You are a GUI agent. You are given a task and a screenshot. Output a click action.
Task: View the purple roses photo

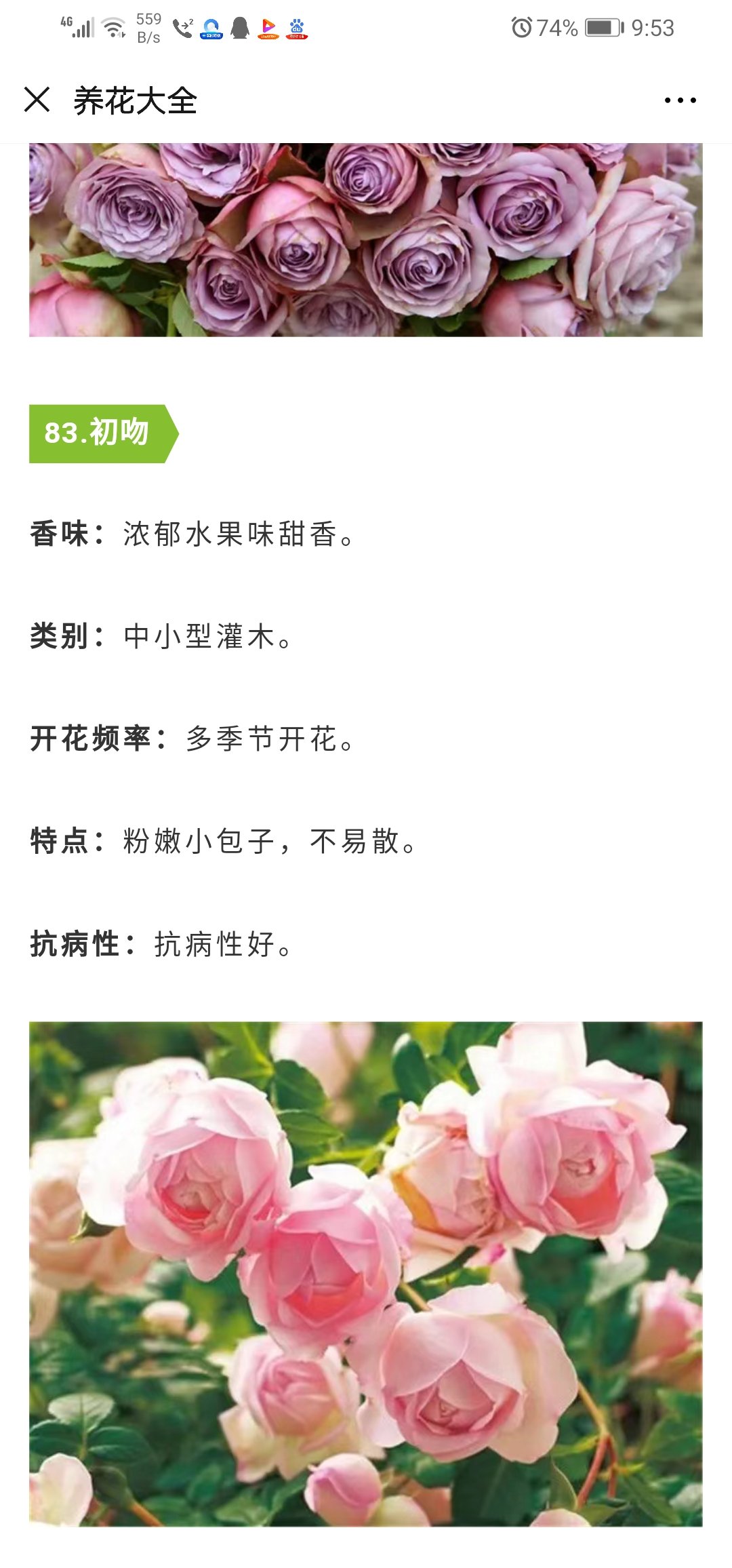pyautogui.click(x=366, y=240)
